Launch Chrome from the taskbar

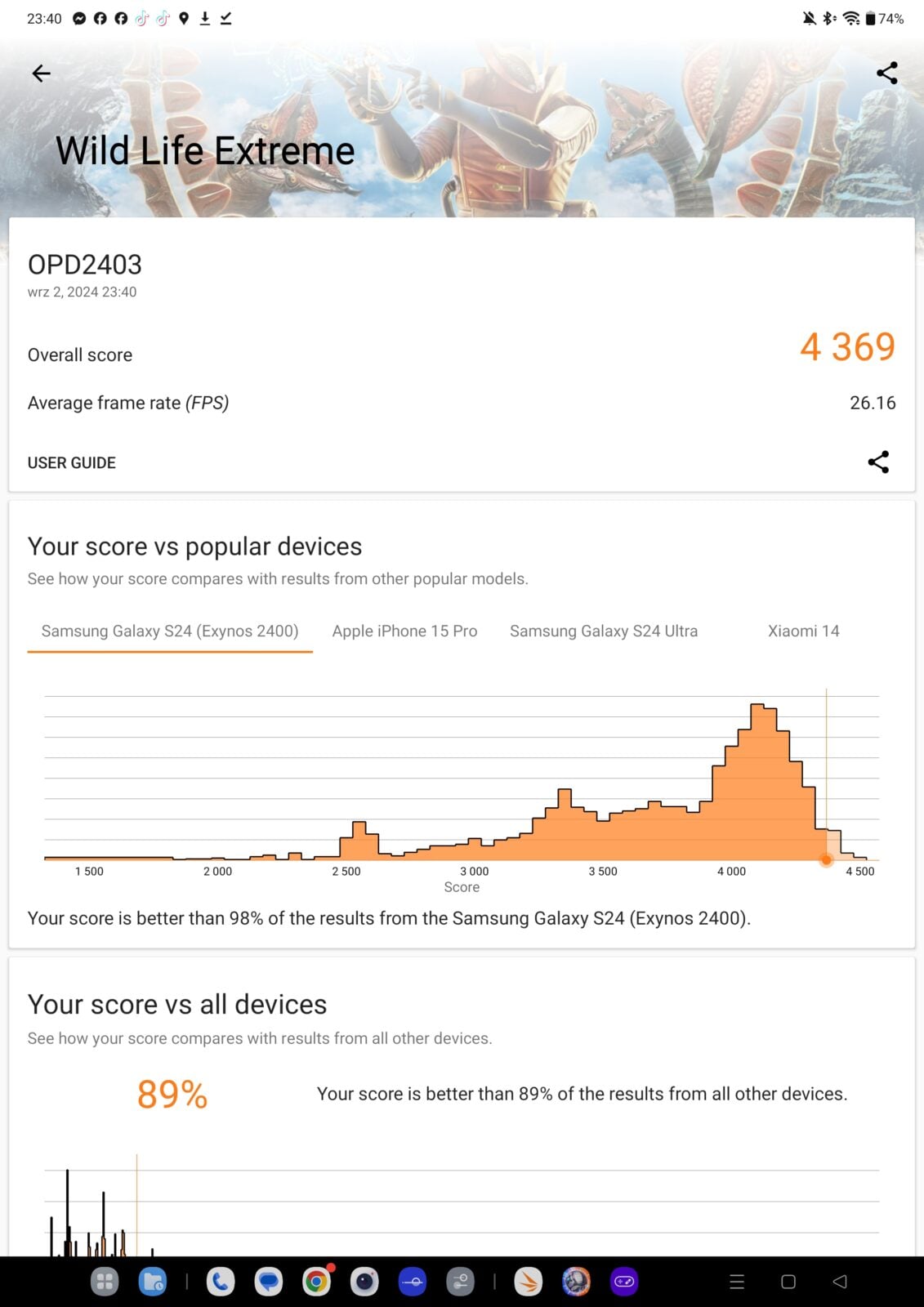[x=316, y=1282]
